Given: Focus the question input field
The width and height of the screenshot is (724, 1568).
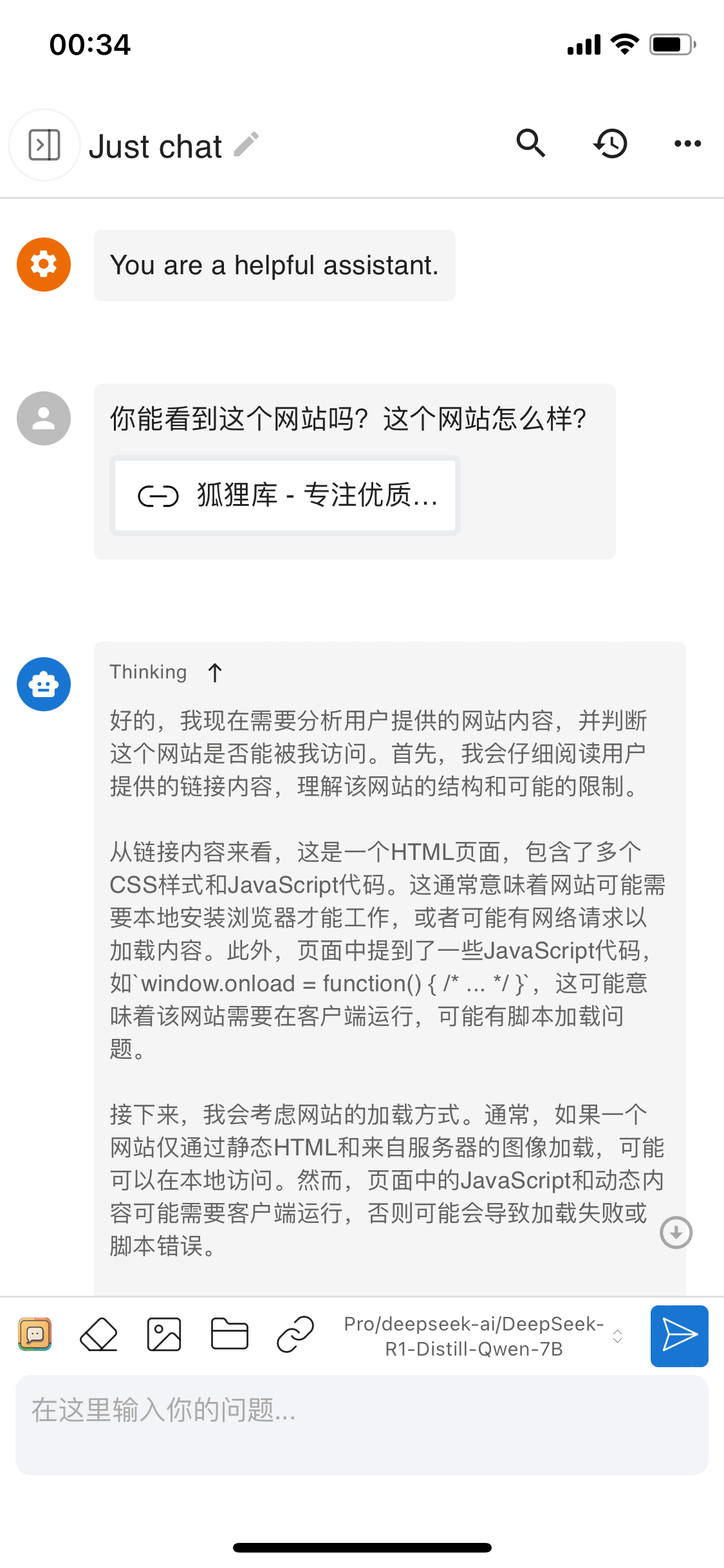Looking at the screenshot, I should 362,1424.
